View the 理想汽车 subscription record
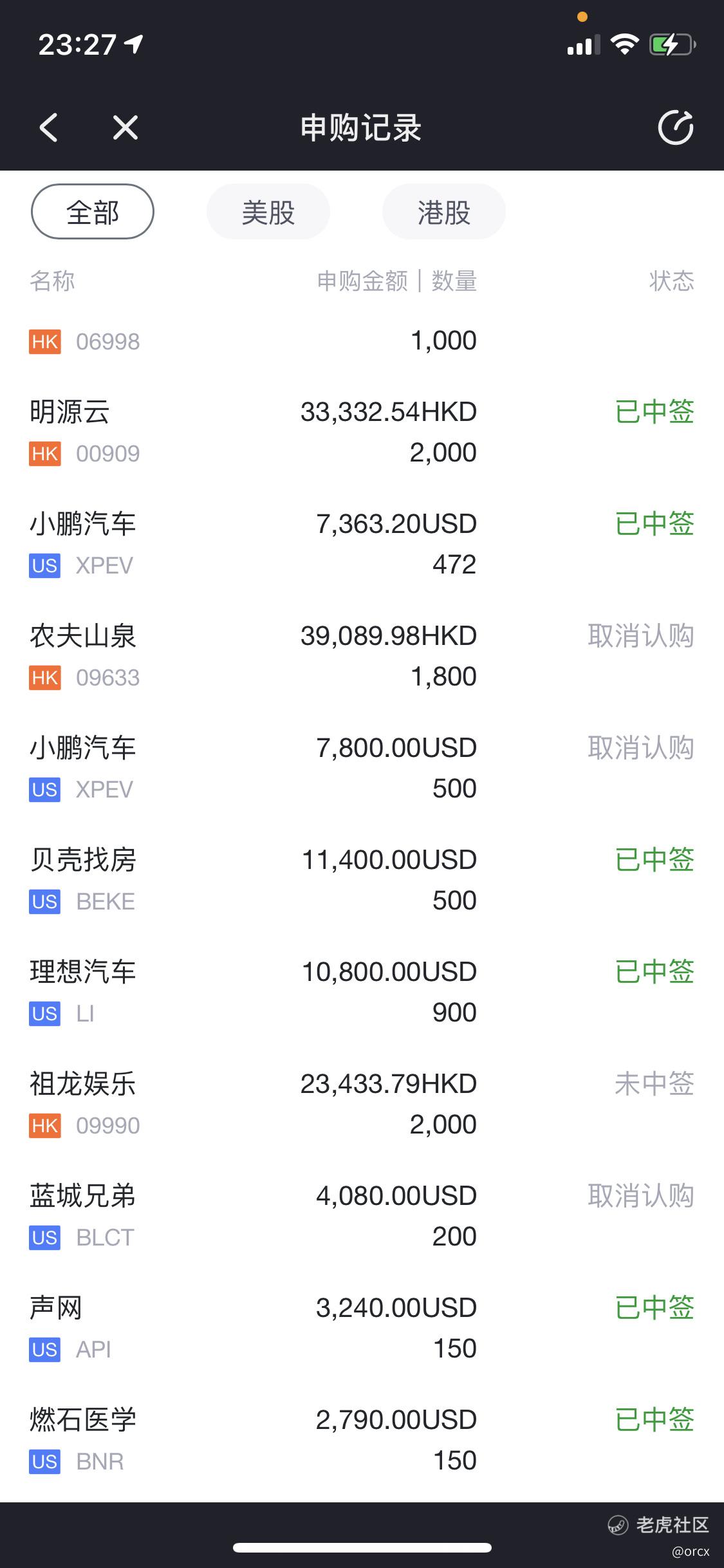The image size is (724, 1568). pyautogui.click(x=360, y=992)
